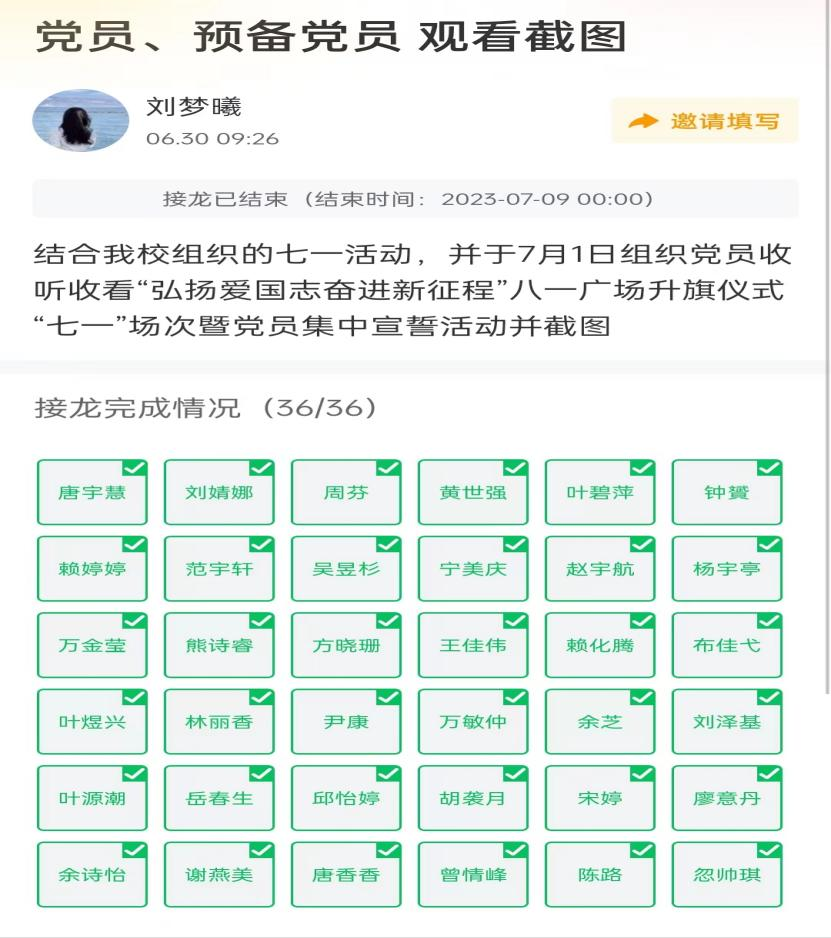Viewport: 831px width, 938px height.
Task: Open 黄世强's submission
Action: 473,493
